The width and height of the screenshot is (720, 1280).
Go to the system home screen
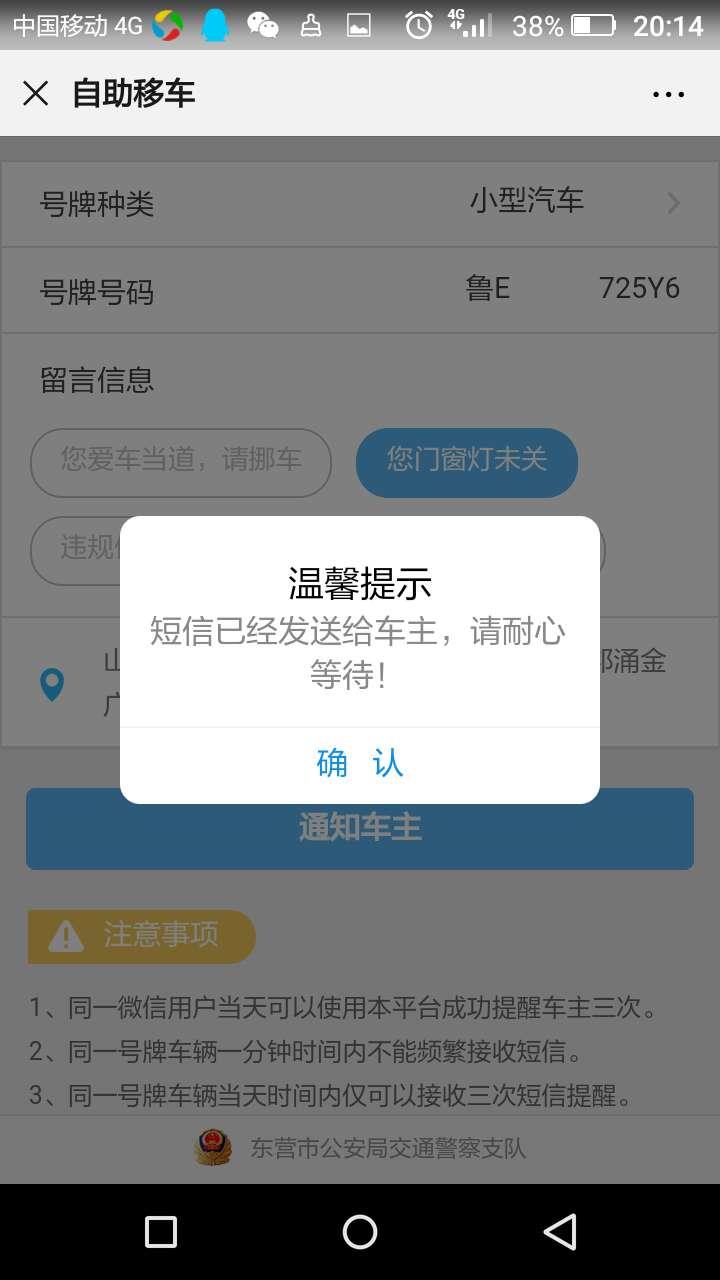(x=360, y=1232)
